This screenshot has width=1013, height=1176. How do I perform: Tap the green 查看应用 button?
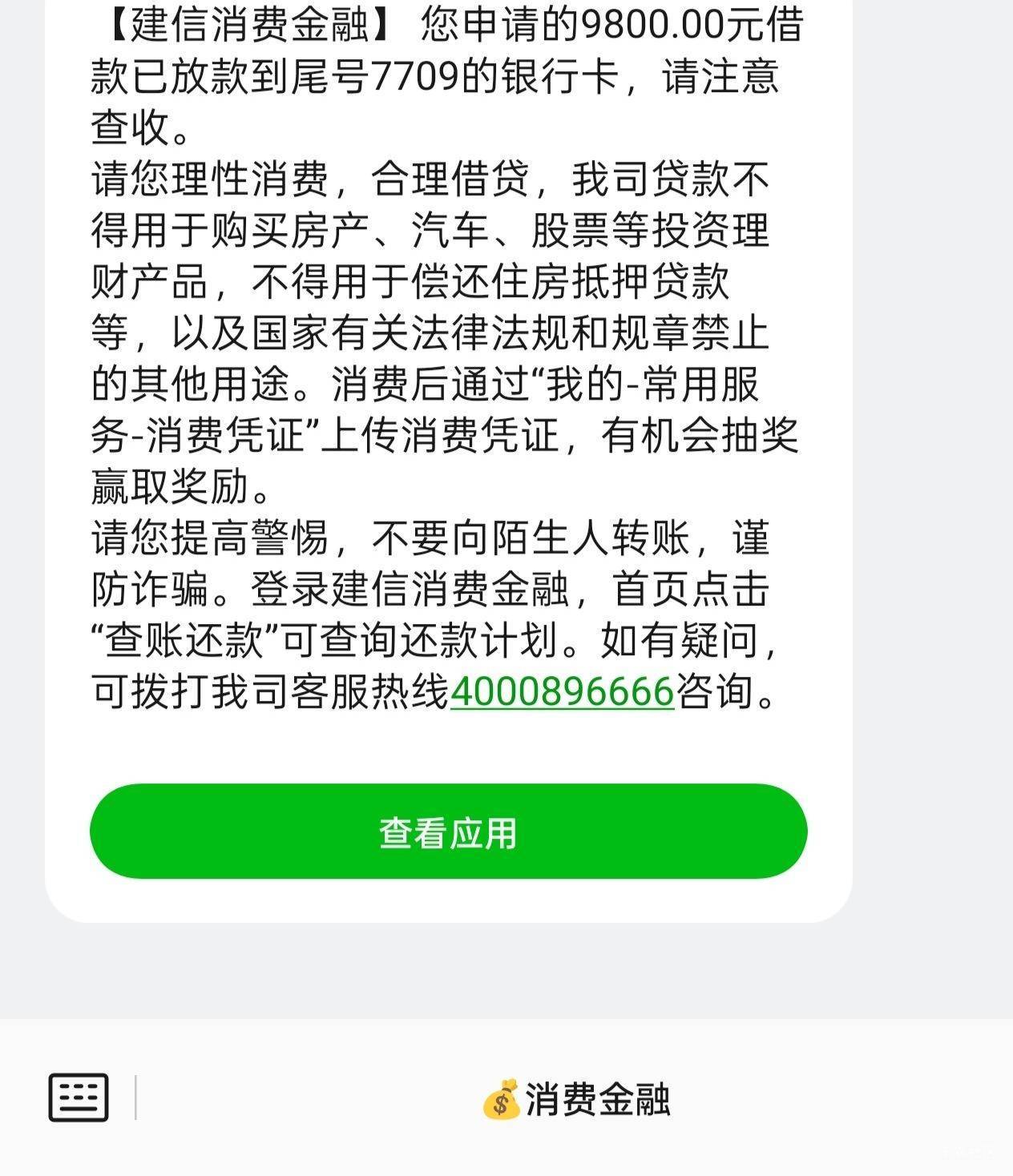pyautogui.click(x=448, y=831)
